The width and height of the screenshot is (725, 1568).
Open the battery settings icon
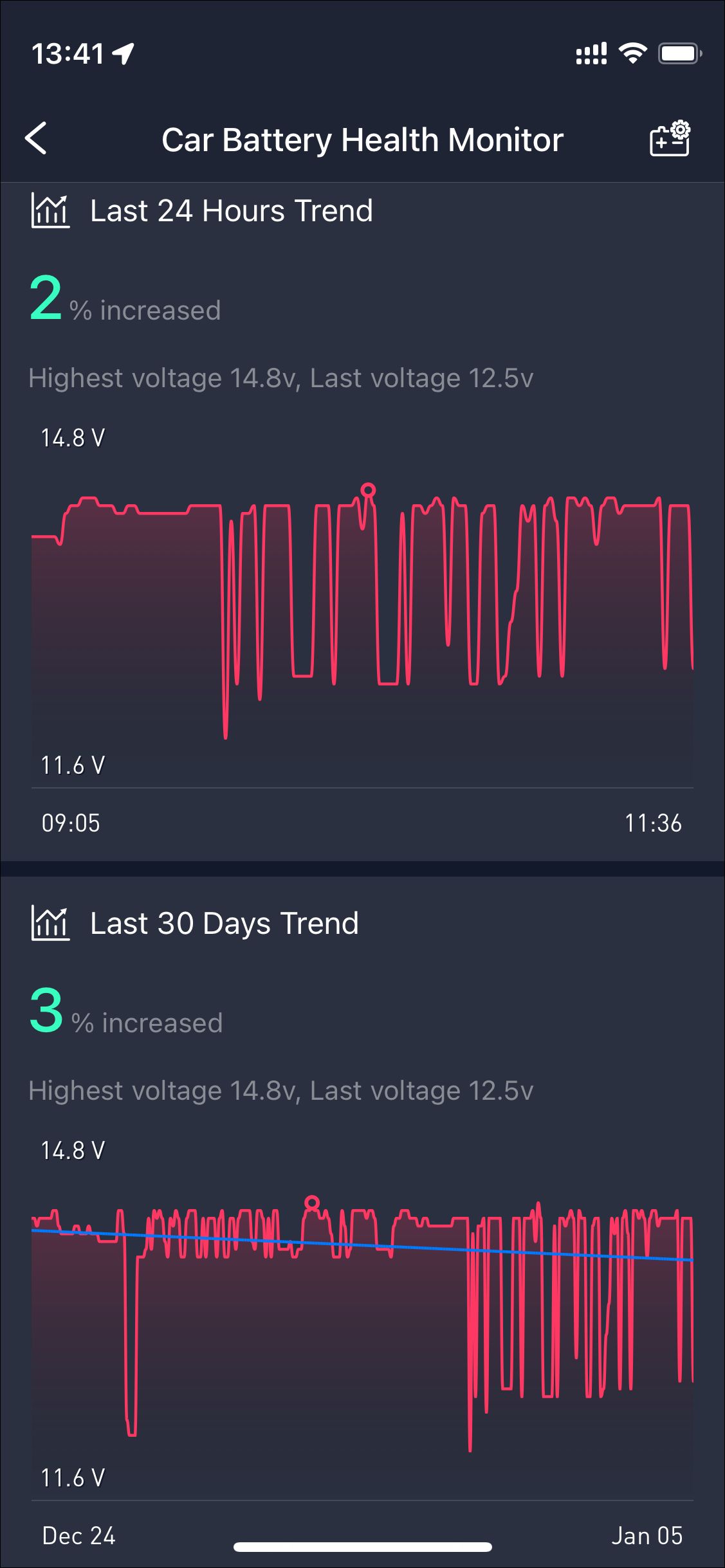[x=670, y=138]
